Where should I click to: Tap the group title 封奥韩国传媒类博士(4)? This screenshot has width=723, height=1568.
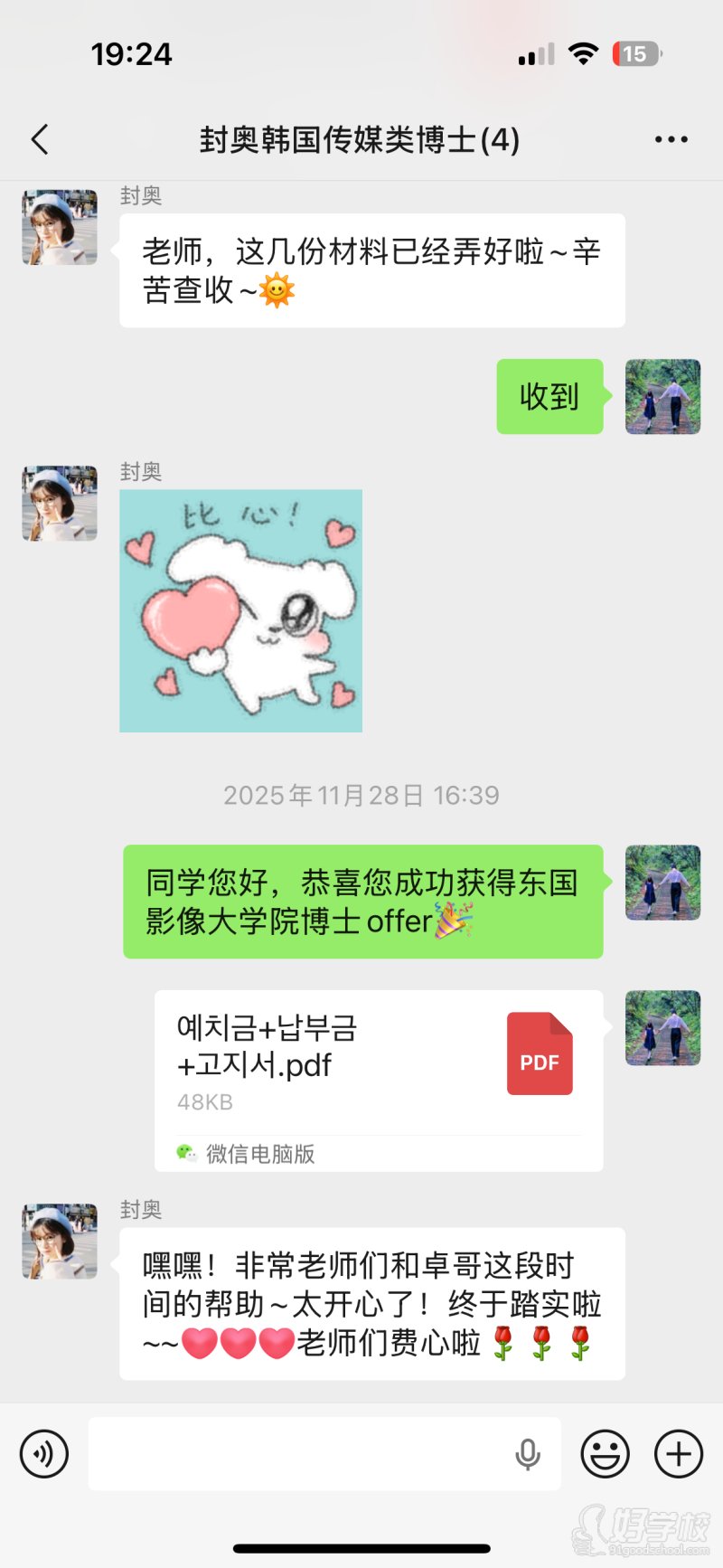click(x=360, y=141)
